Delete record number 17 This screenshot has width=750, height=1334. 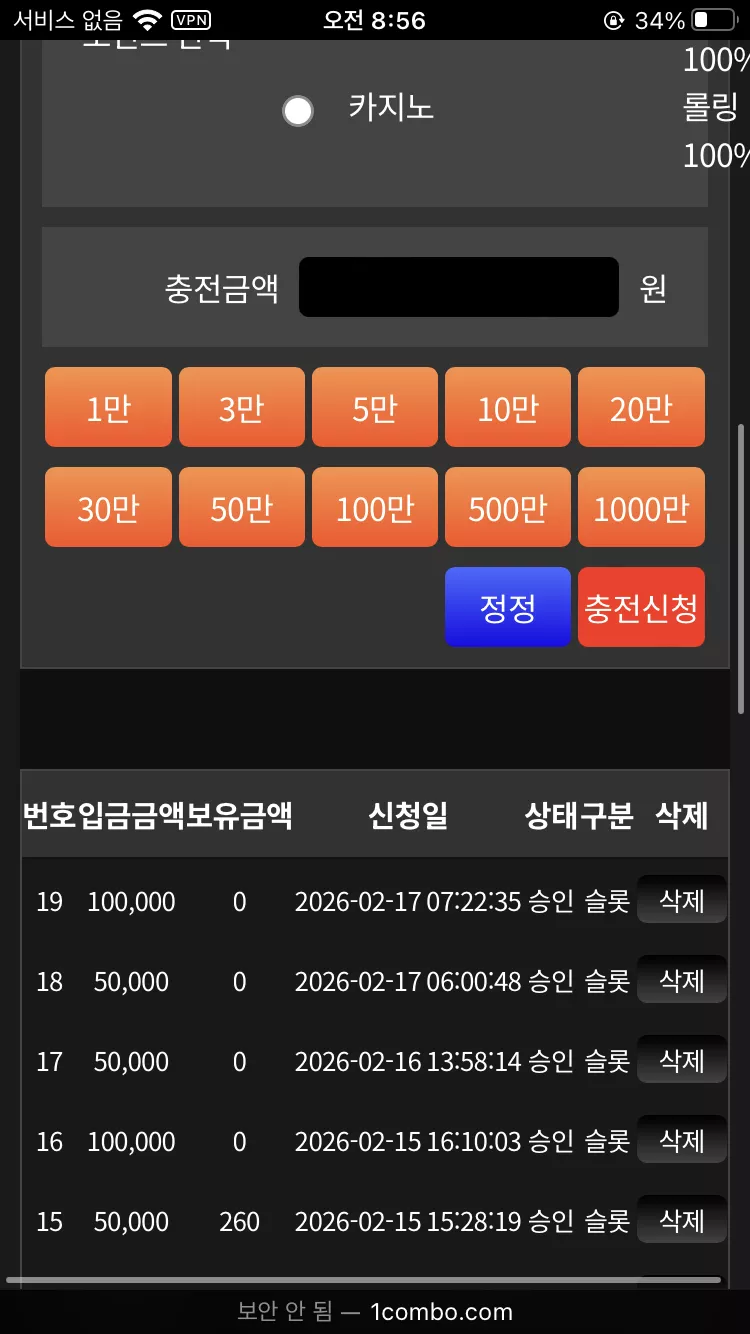(682, 1059)
